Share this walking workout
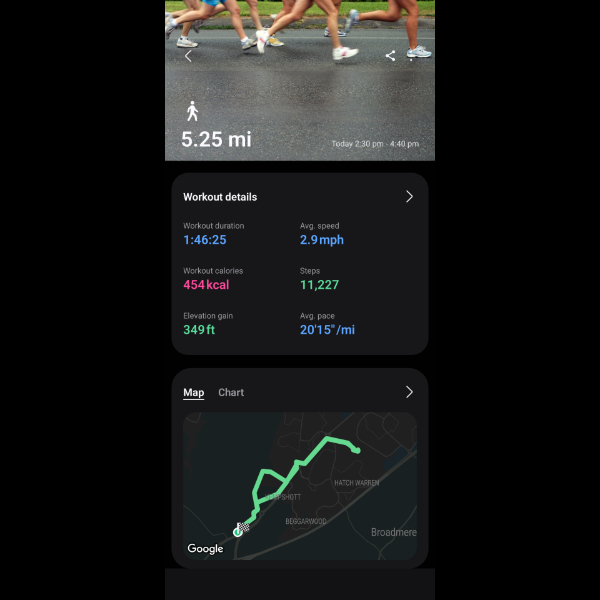This screenshot has height=600, width=600. coord(390,56)
